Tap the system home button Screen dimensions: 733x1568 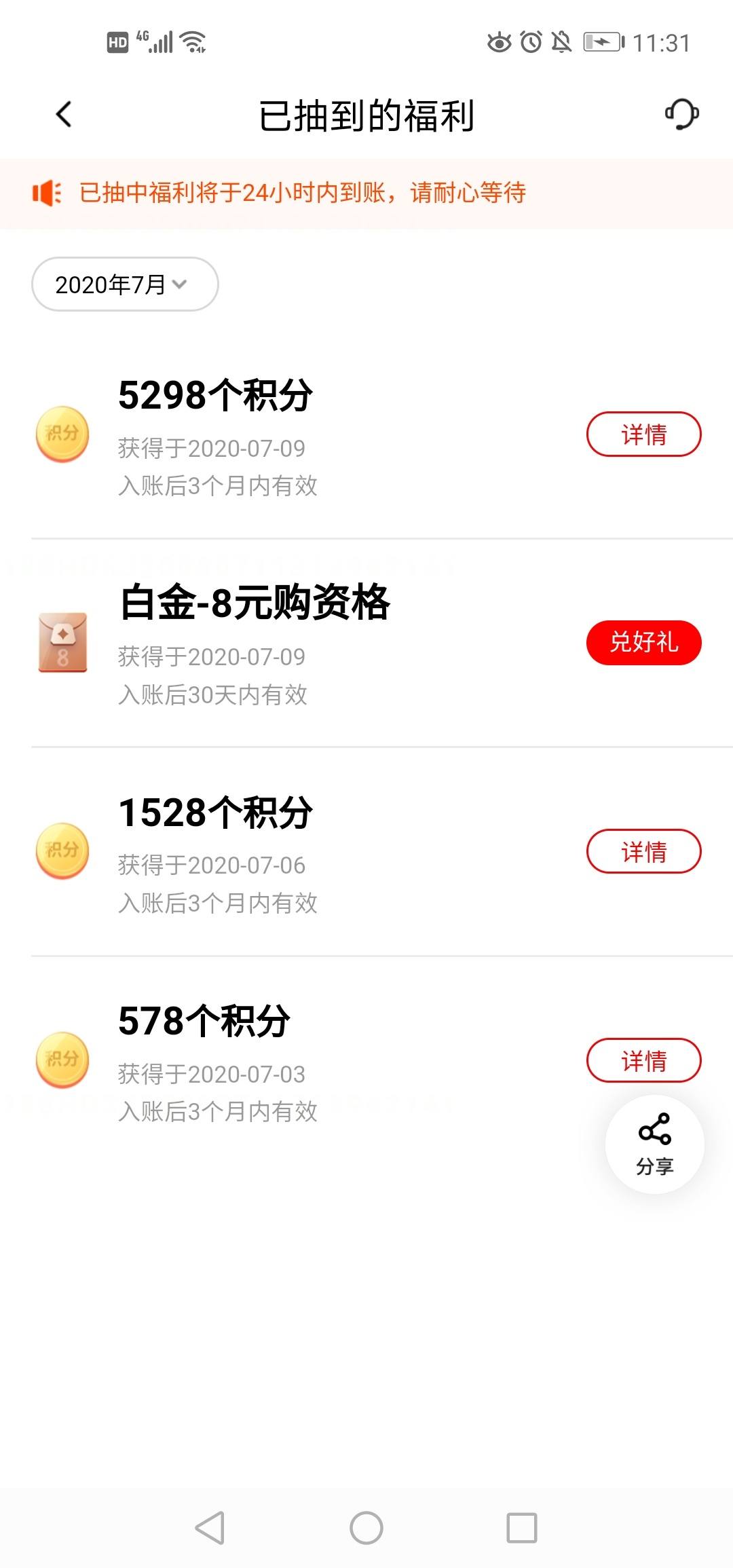pyautogui.click(x=366, y=1528)
